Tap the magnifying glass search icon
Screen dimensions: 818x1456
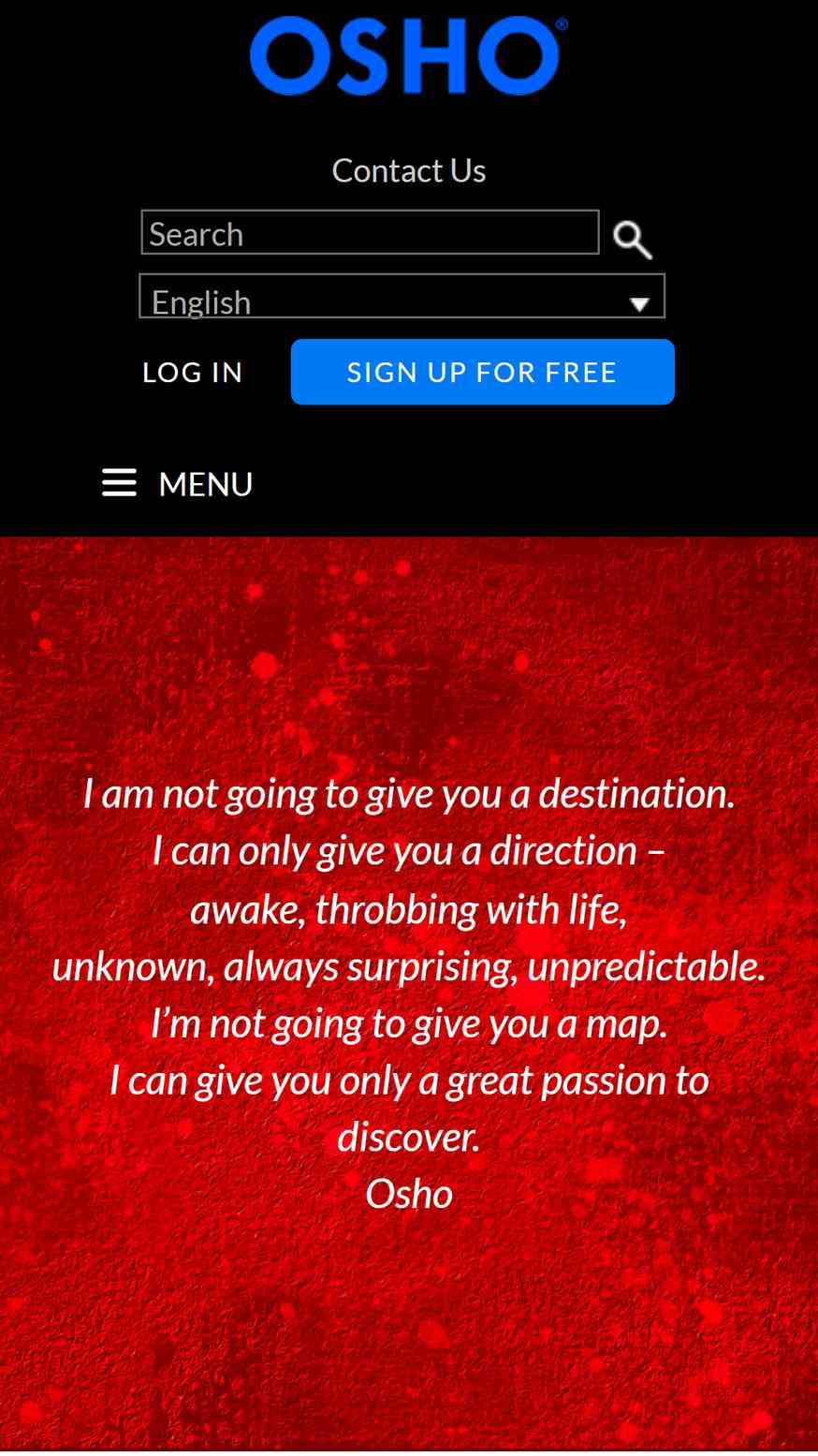[x=633, y=240]
